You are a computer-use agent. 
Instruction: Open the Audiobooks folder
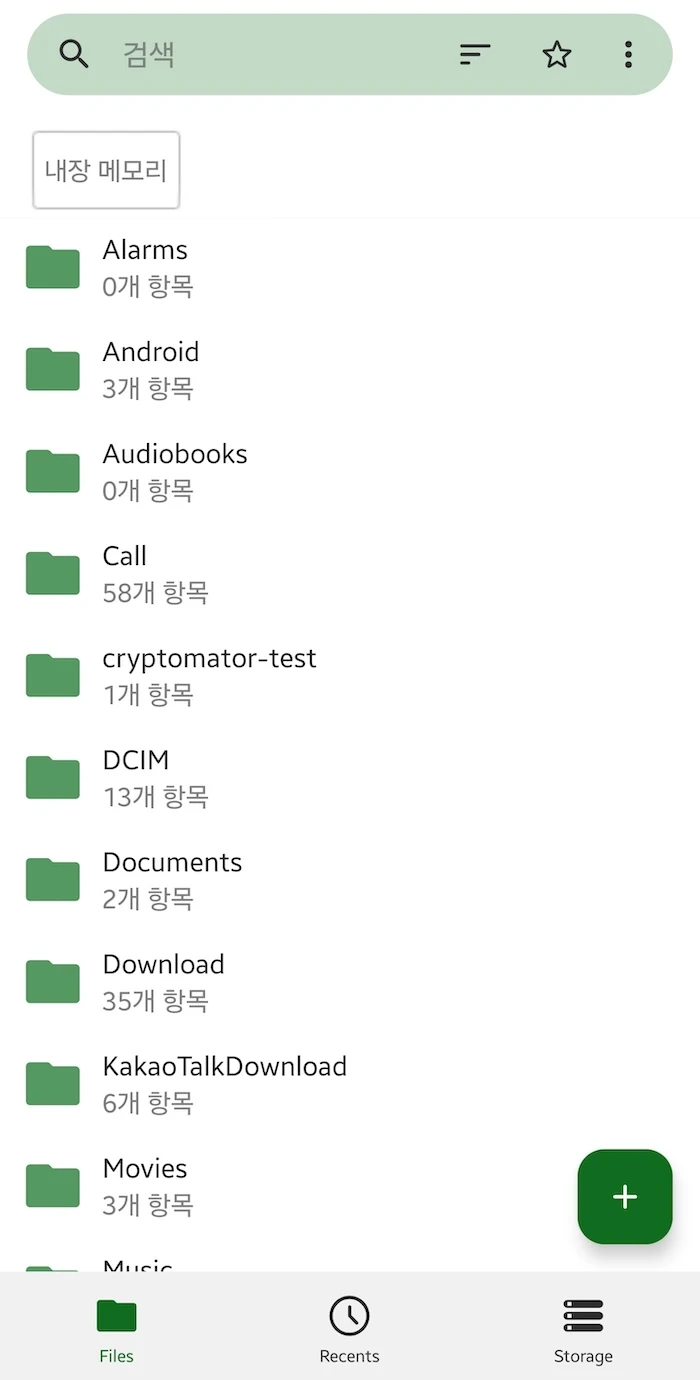[x=350, y=472]
